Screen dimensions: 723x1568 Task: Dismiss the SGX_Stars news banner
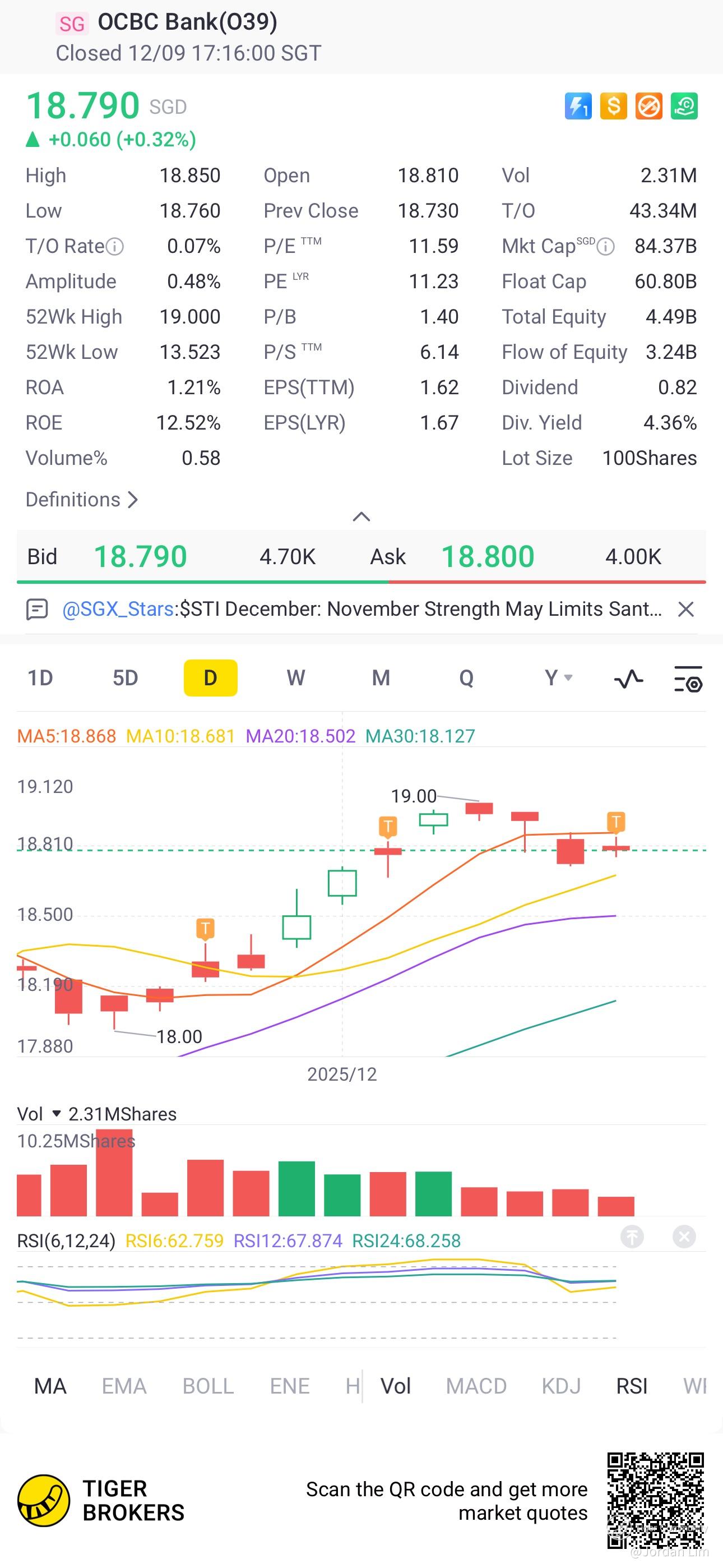coord(686,609)
